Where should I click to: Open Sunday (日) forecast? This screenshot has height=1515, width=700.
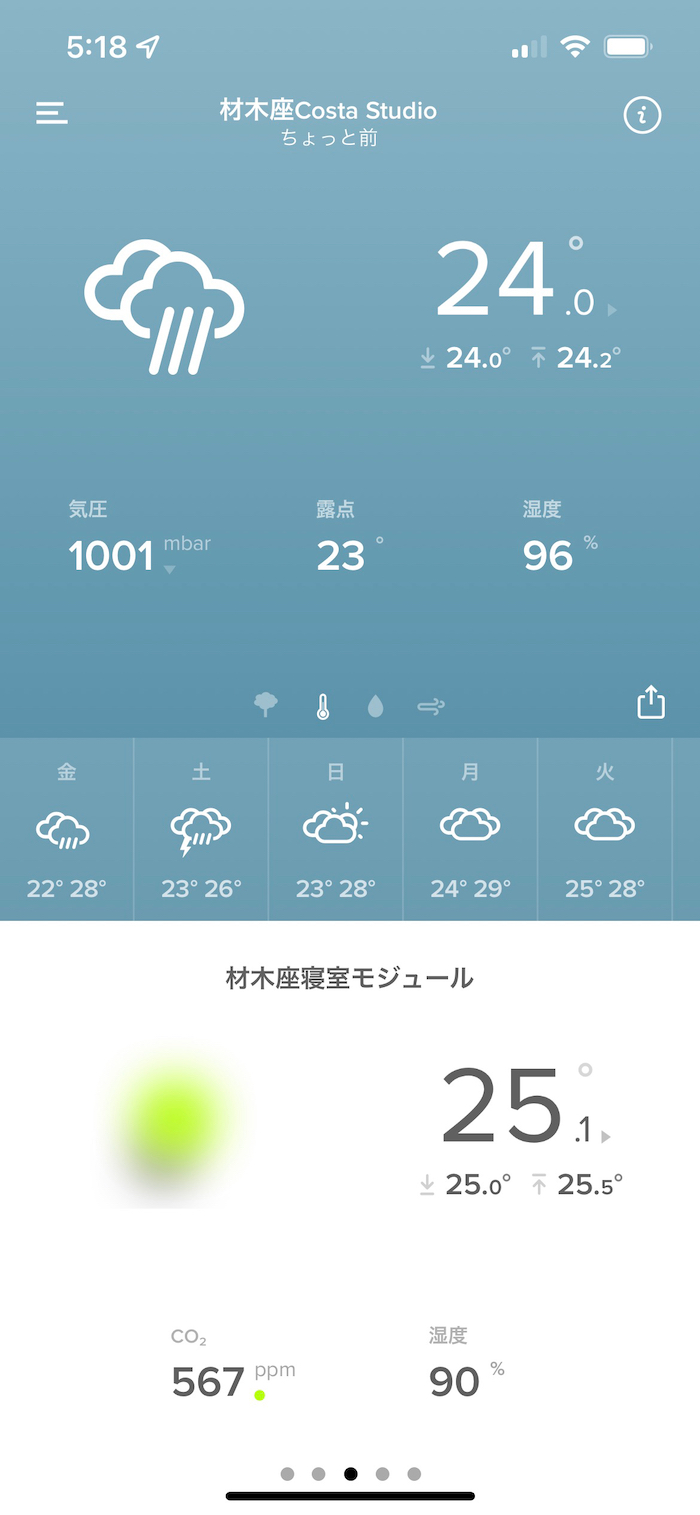pyautogui.click(x=335, y=829)
